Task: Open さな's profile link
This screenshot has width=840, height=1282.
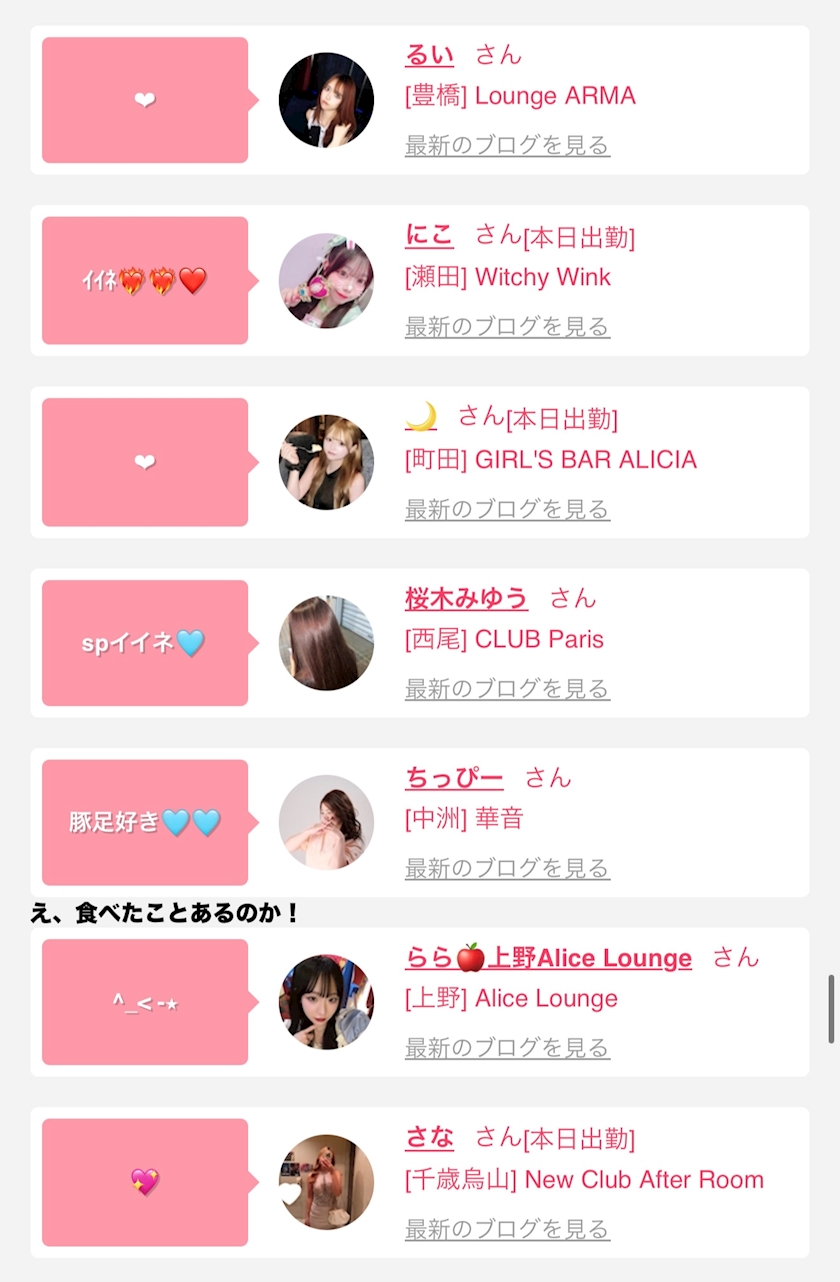Action: (x=429, y=1137)
